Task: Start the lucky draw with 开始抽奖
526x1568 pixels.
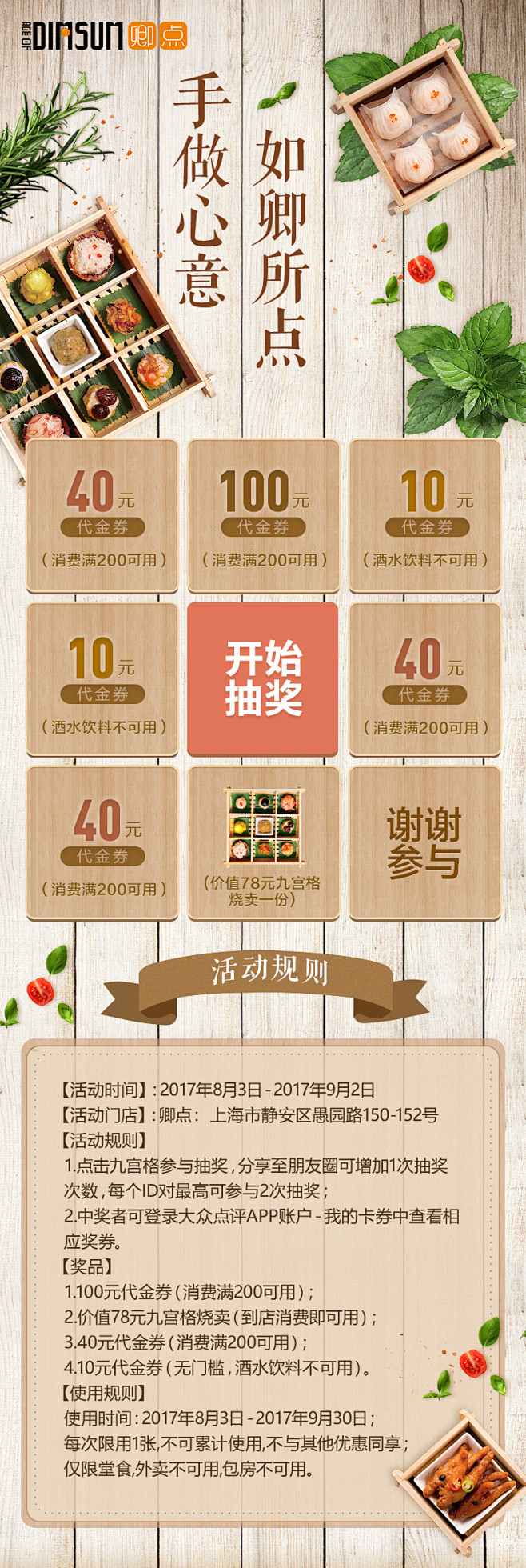Action: click(x=263, y=678)
